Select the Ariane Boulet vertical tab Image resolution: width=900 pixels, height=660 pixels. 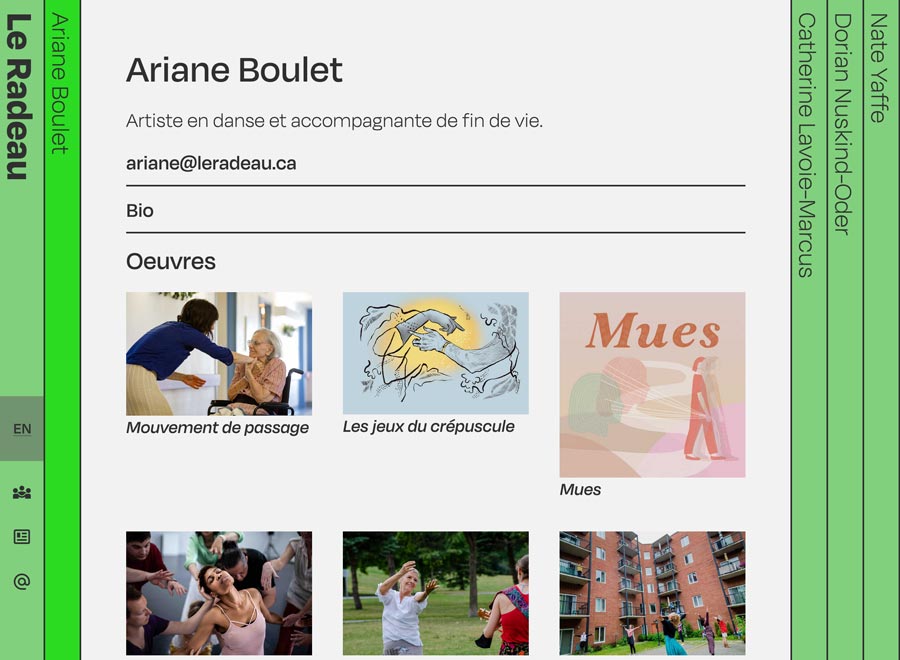[x=60, y=84]
